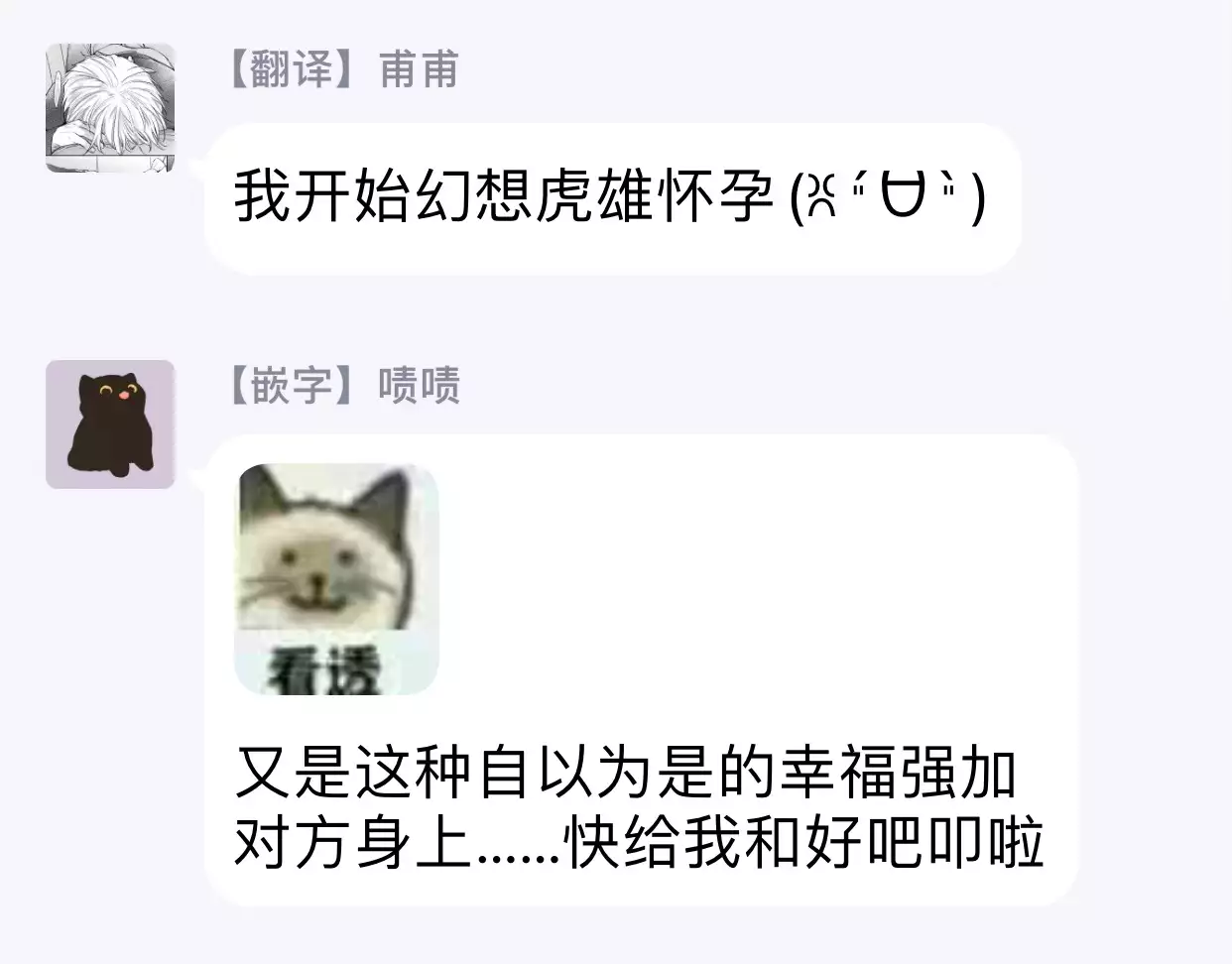Open 啧啧's black cat avatar
Screen dimensions: 1232x964
110,424
